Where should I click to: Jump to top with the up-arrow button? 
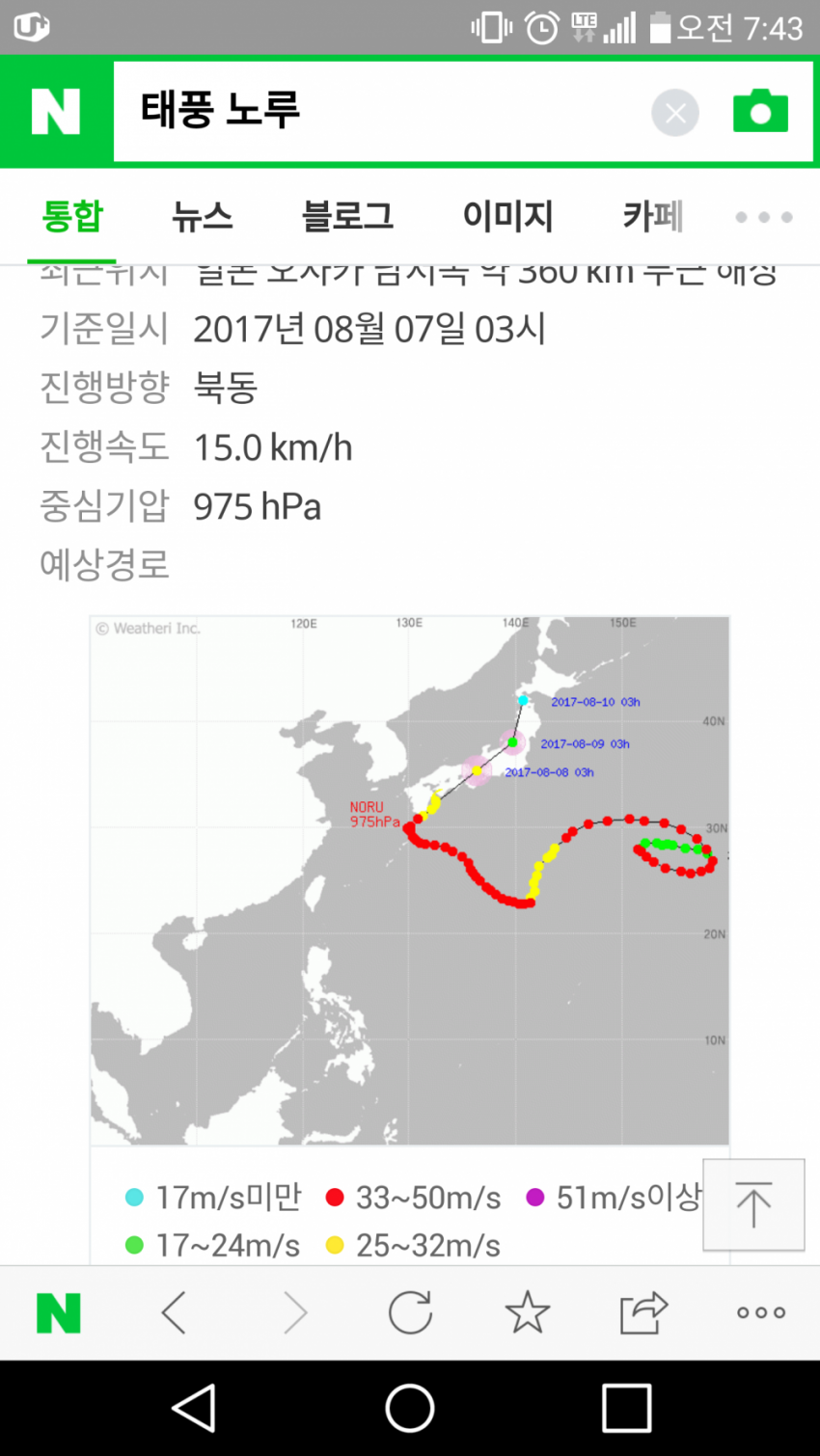pos(753,1204)
